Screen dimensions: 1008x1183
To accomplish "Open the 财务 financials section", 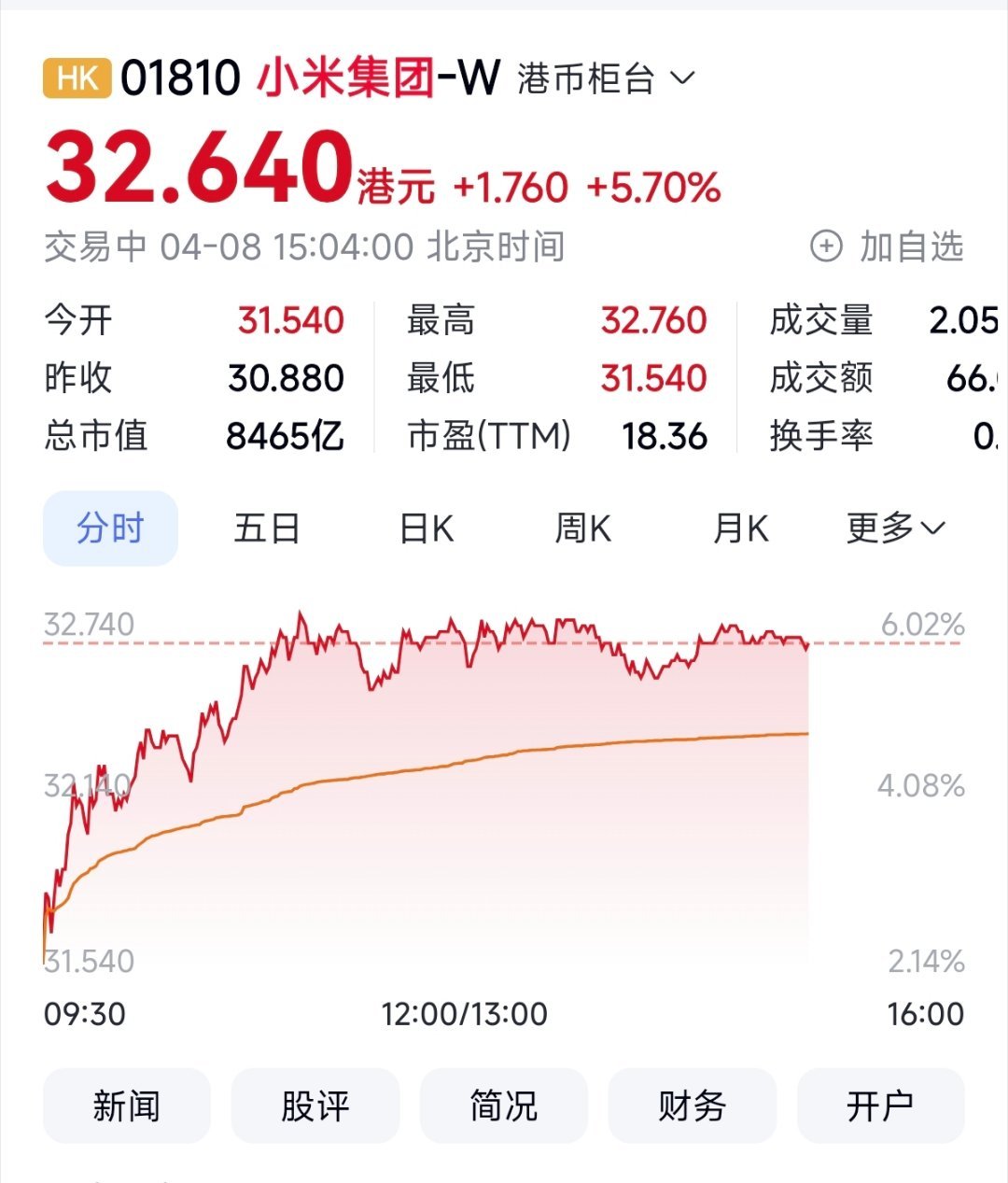I will pos(693,1106).
